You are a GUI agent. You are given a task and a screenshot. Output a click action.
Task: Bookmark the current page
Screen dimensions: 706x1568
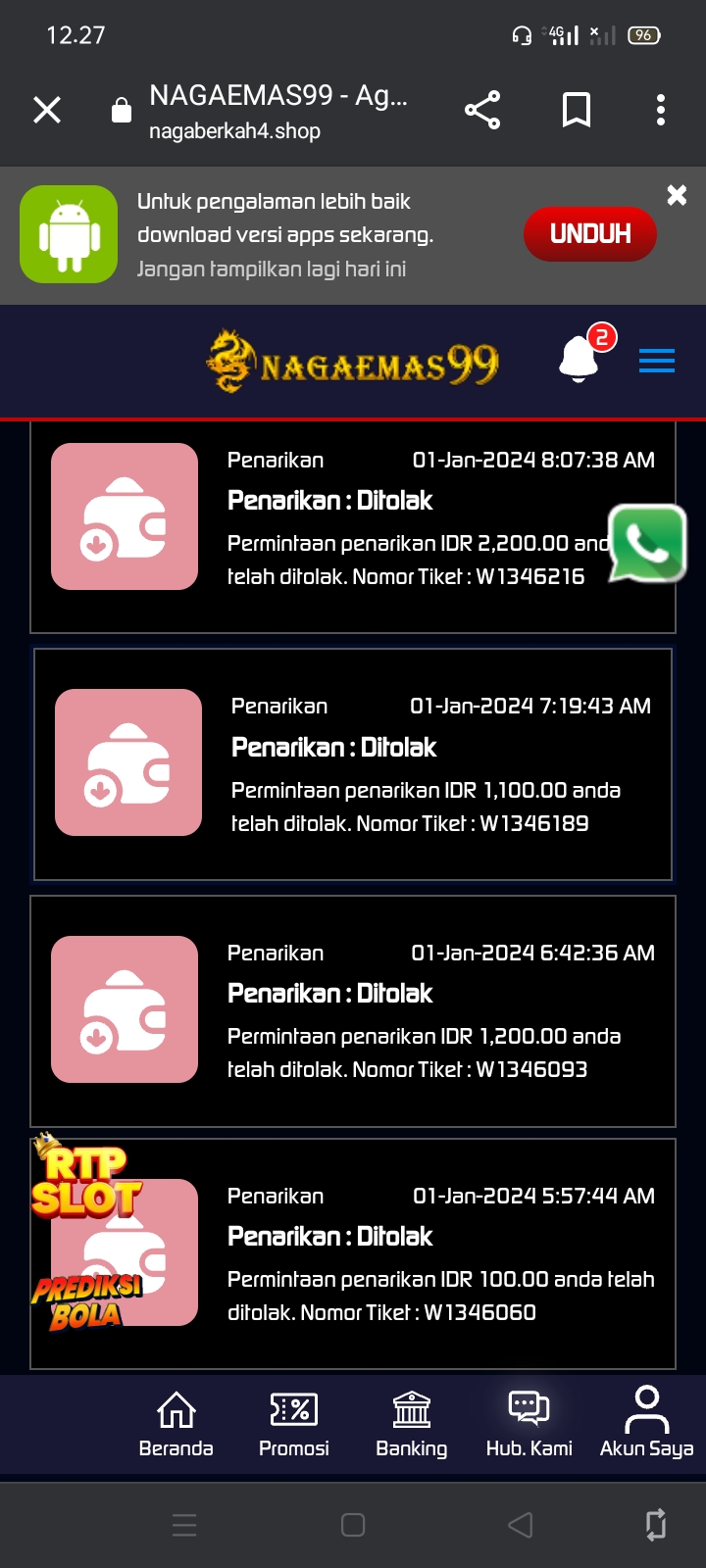(x=576, y=110)
